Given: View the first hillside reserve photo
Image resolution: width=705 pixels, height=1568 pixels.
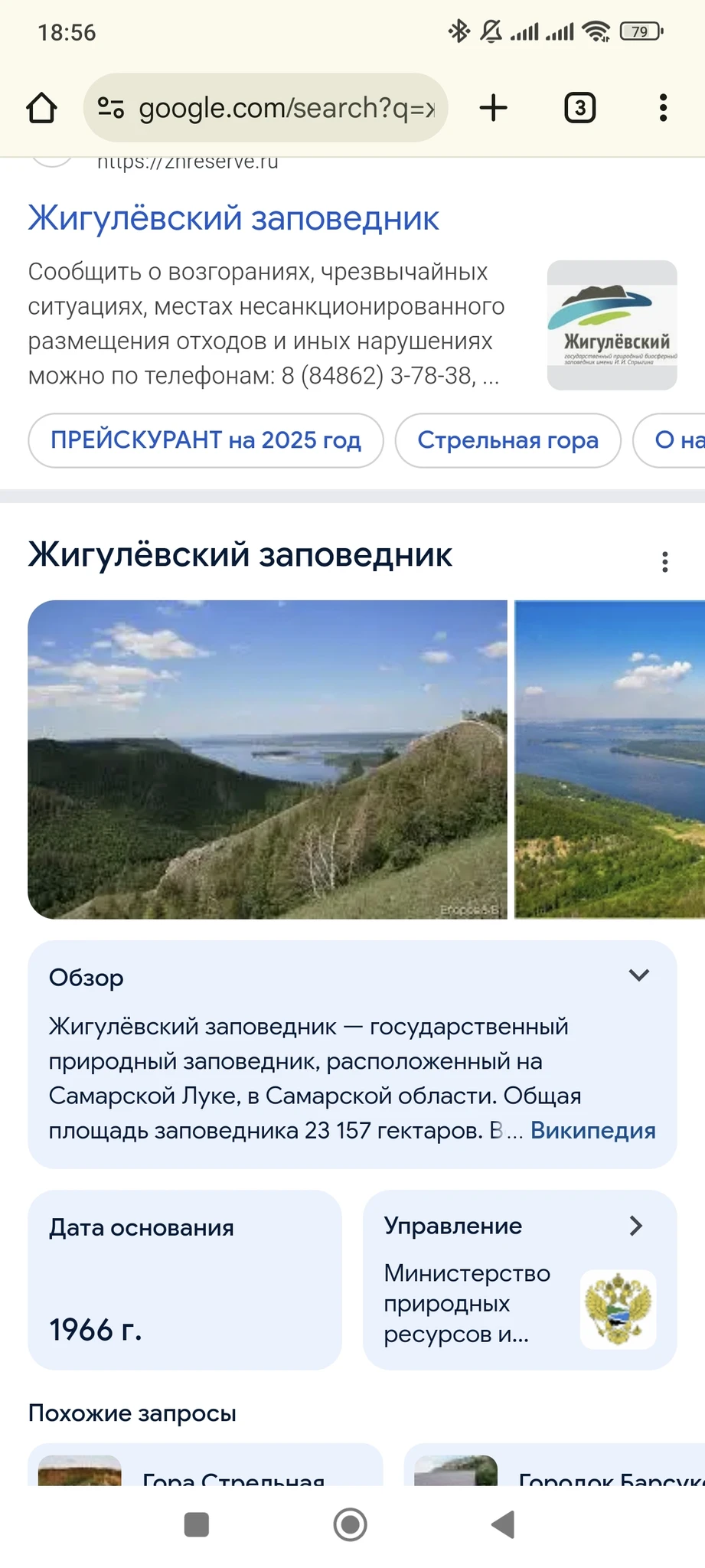Looking at the screenshot, I should tap(267, 759).
